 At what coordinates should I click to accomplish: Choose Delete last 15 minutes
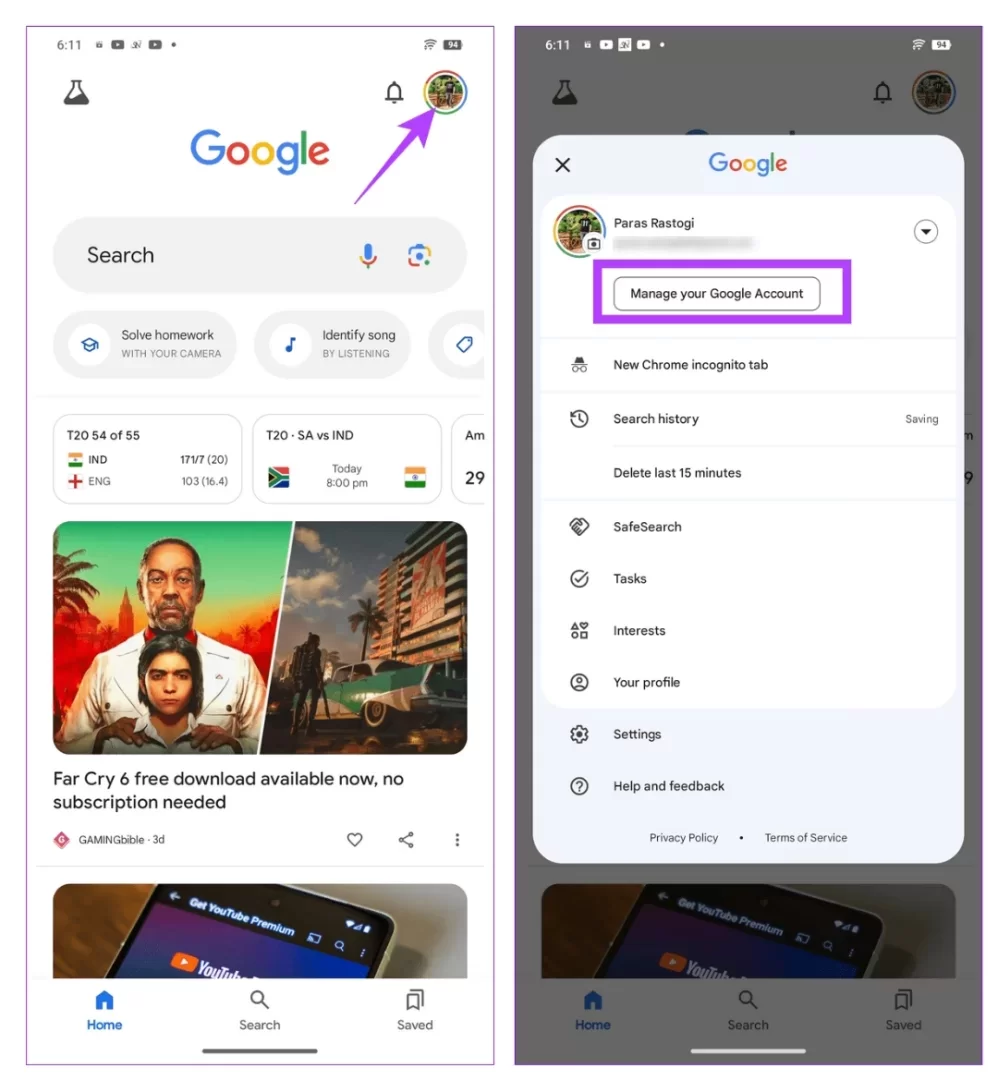(x=677, y=473)
